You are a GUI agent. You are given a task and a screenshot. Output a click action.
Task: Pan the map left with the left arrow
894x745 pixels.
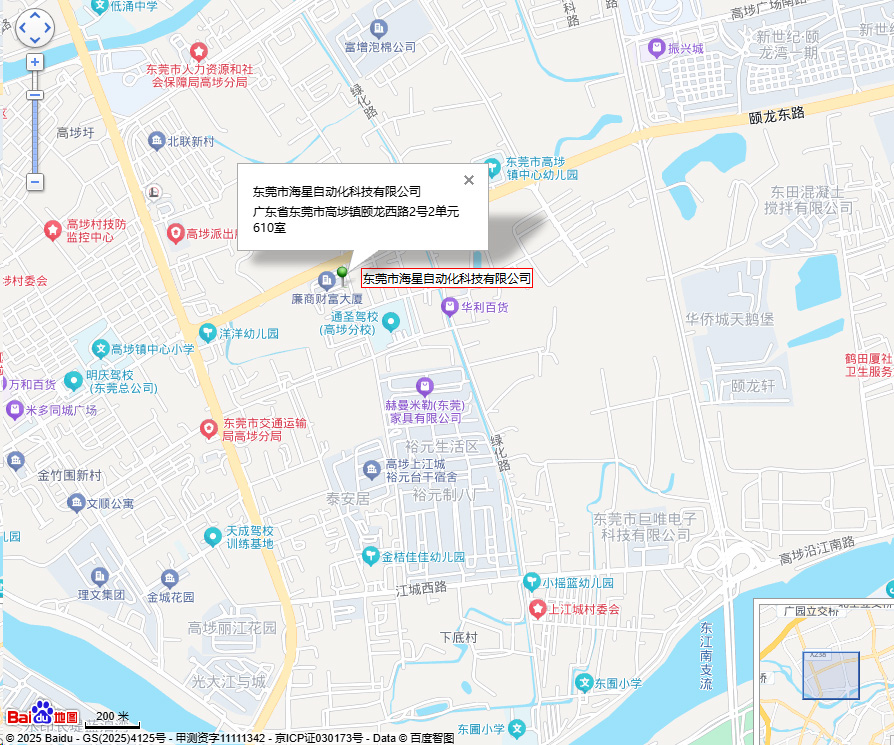pos(22,29)
